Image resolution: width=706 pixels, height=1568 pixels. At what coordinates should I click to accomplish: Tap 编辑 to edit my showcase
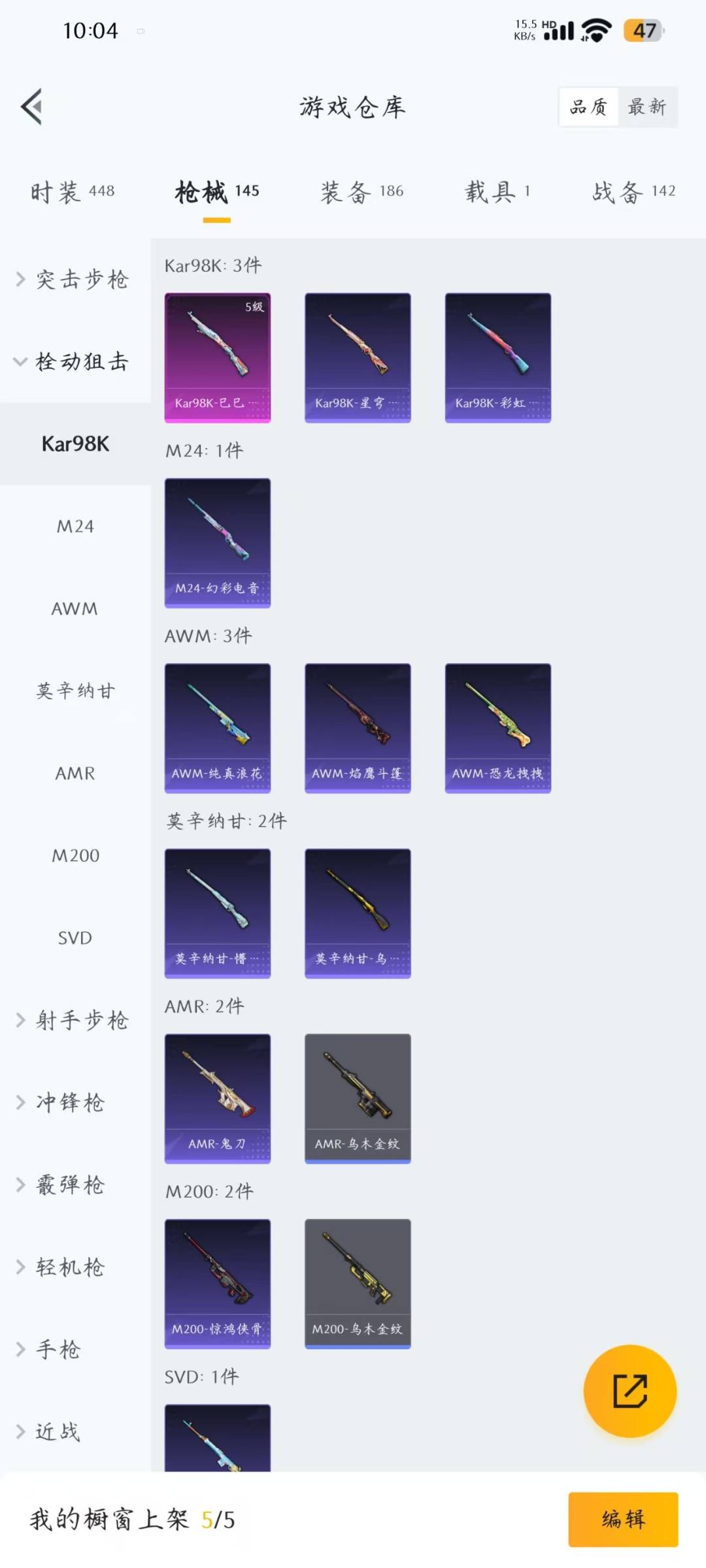(x=622, y=1519)
